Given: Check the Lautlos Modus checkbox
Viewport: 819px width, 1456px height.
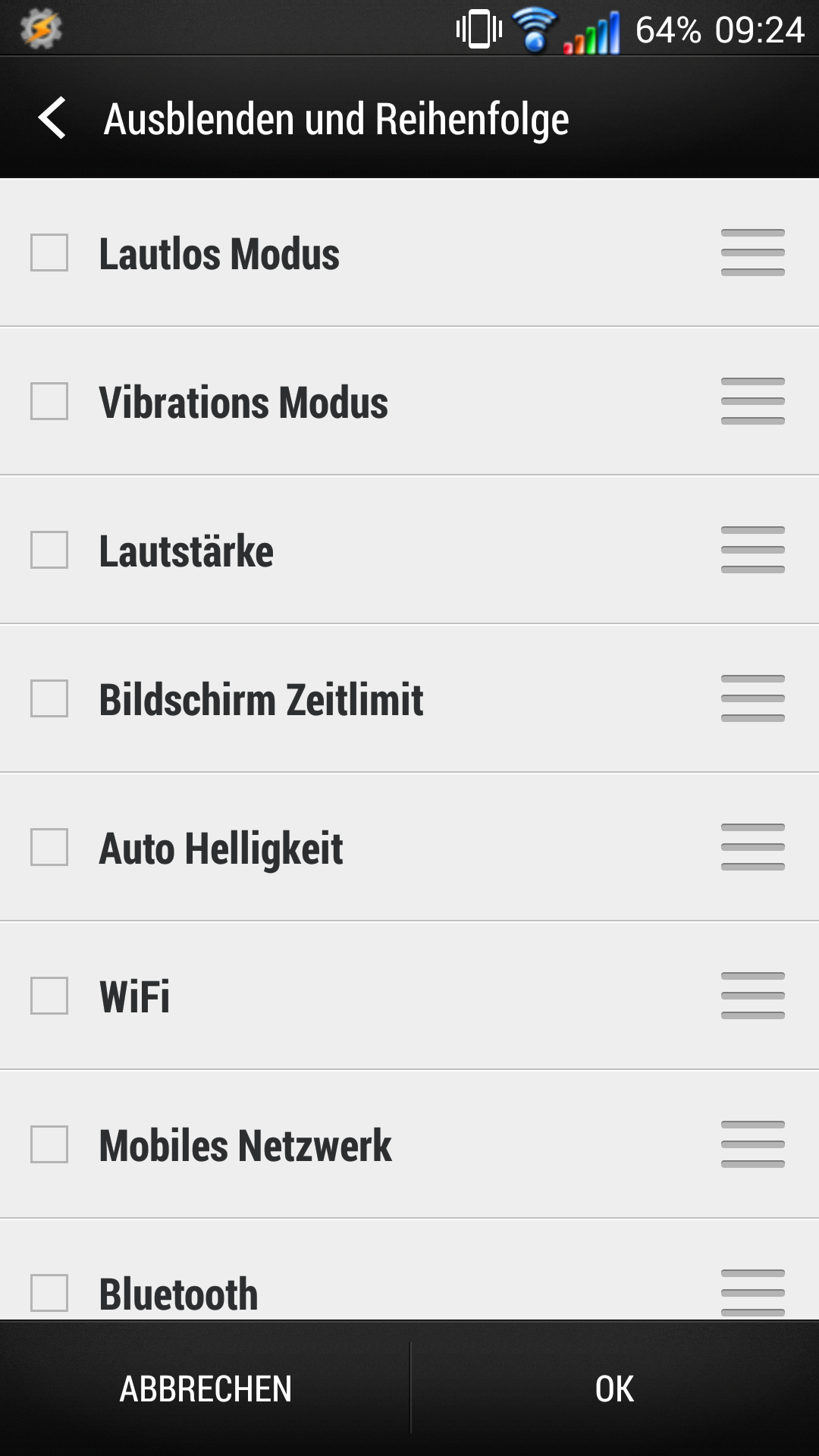Looking at the screenshot, I should pyautogui.click(x=49, y=253).
